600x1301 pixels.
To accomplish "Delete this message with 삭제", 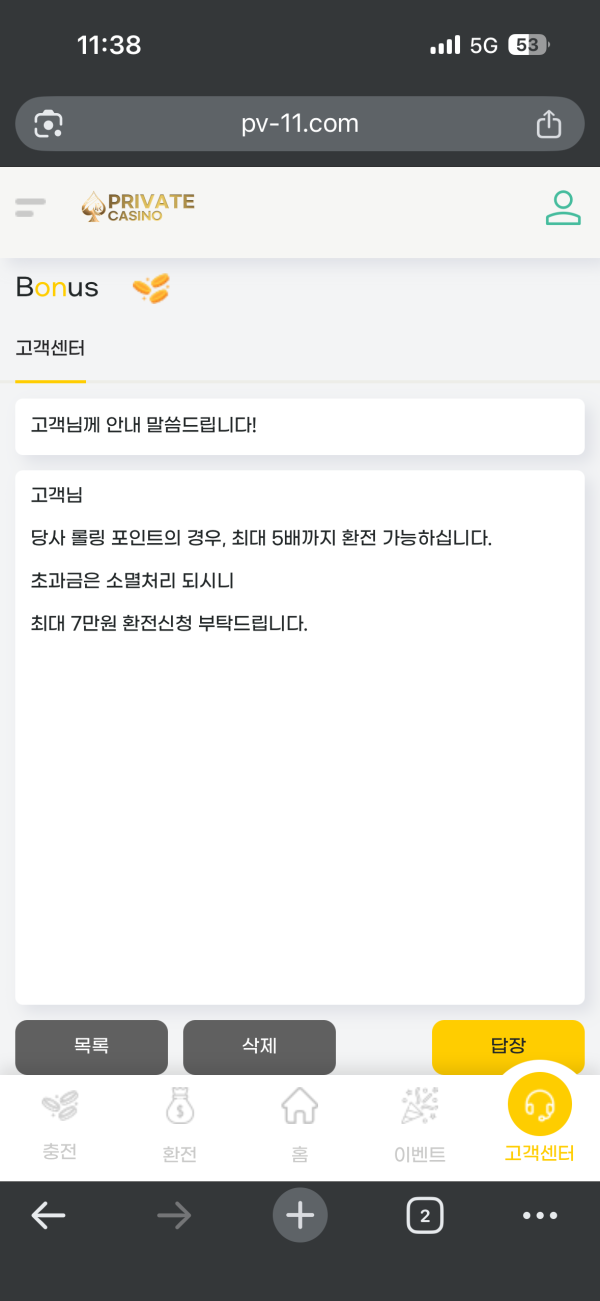I will click(259, 1046).
